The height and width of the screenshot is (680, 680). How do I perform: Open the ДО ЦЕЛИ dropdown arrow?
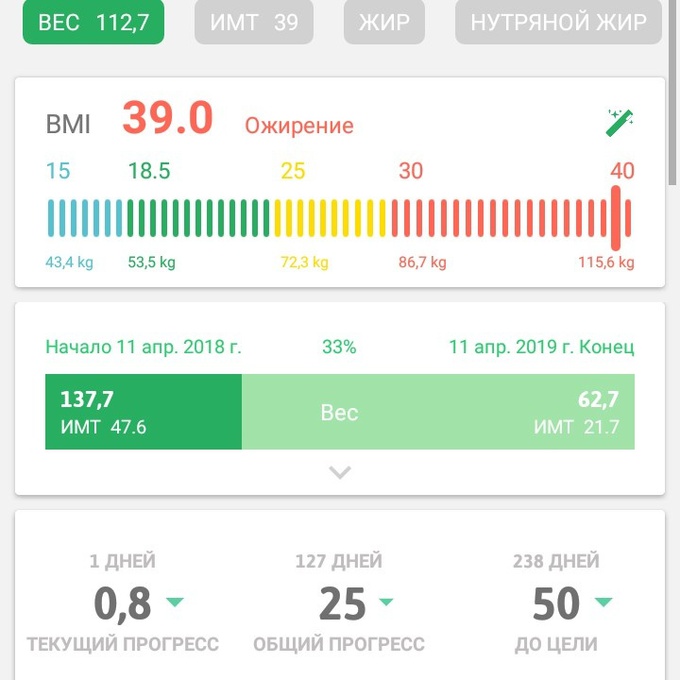click(602, 602)
